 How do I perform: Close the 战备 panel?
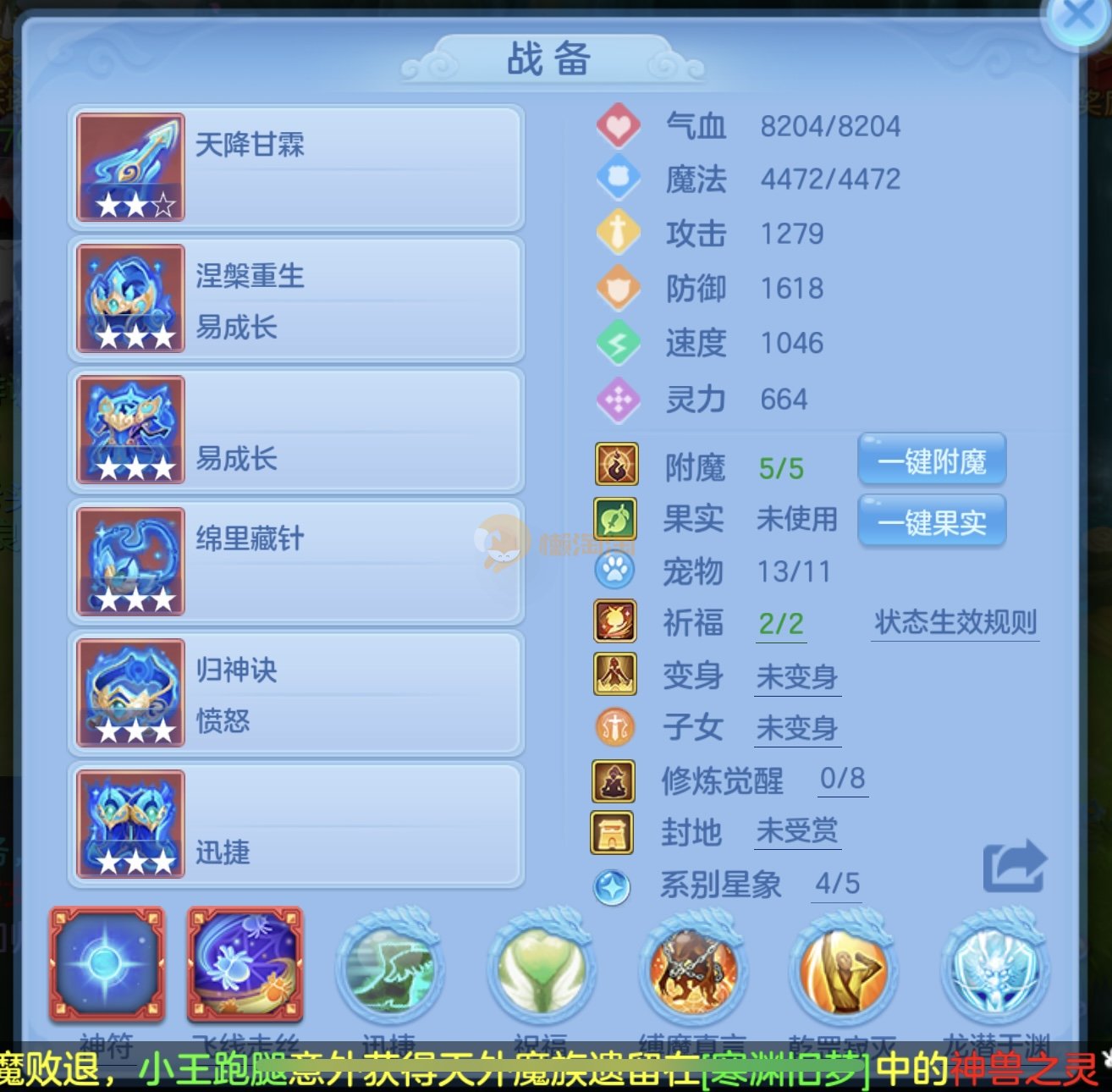click(1076, 17)
